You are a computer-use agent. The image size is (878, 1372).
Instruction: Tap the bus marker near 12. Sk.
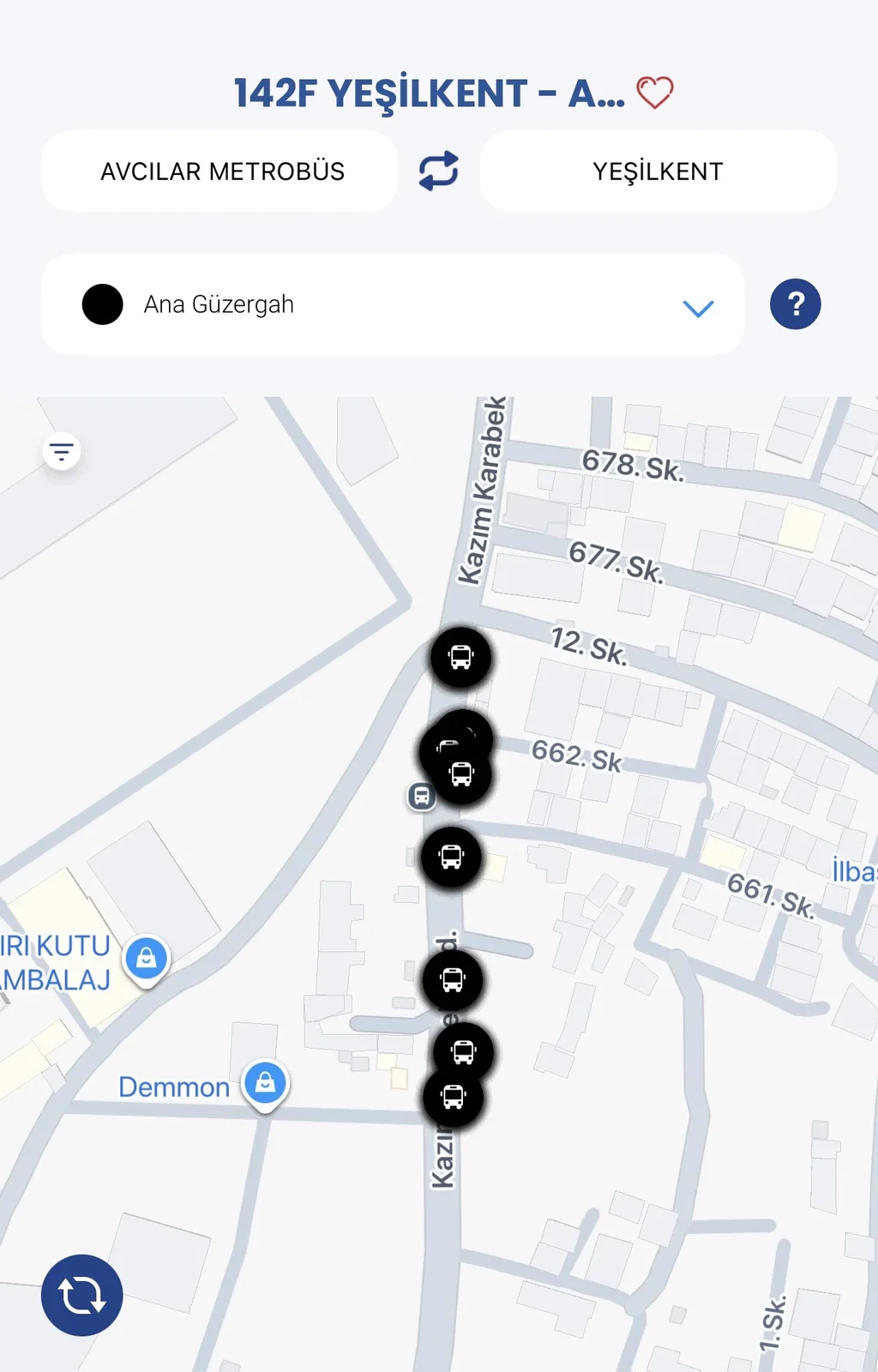click(460, 658)
